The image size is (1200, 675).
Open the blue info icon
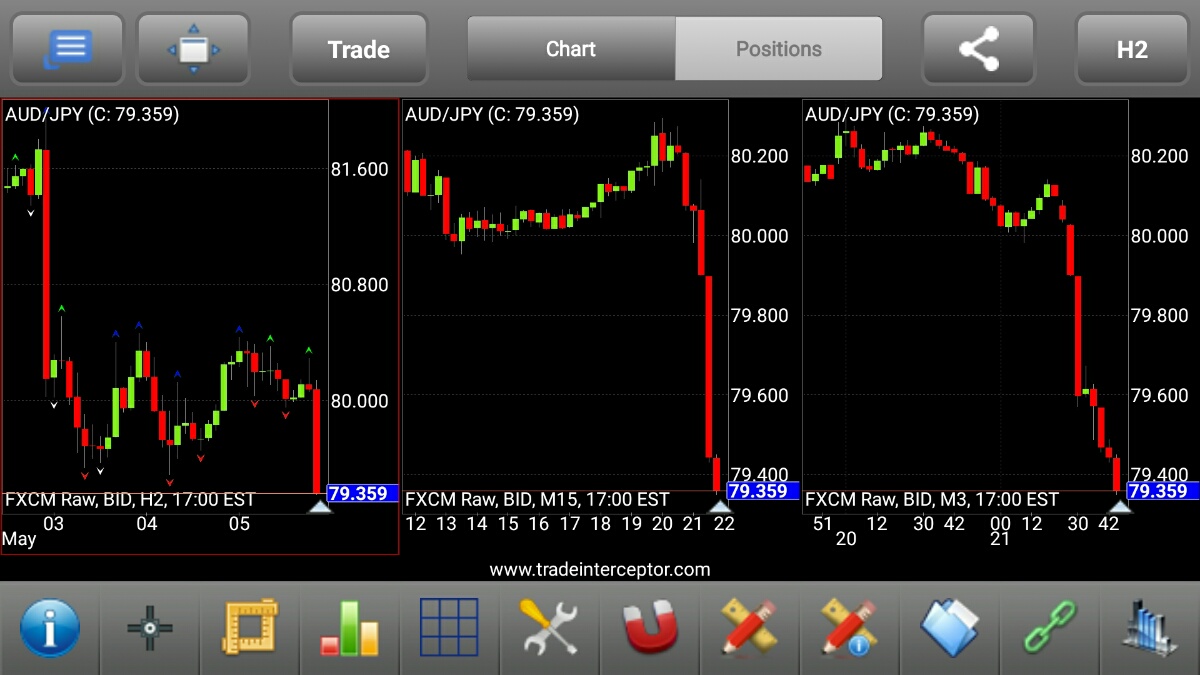point(49,629)
